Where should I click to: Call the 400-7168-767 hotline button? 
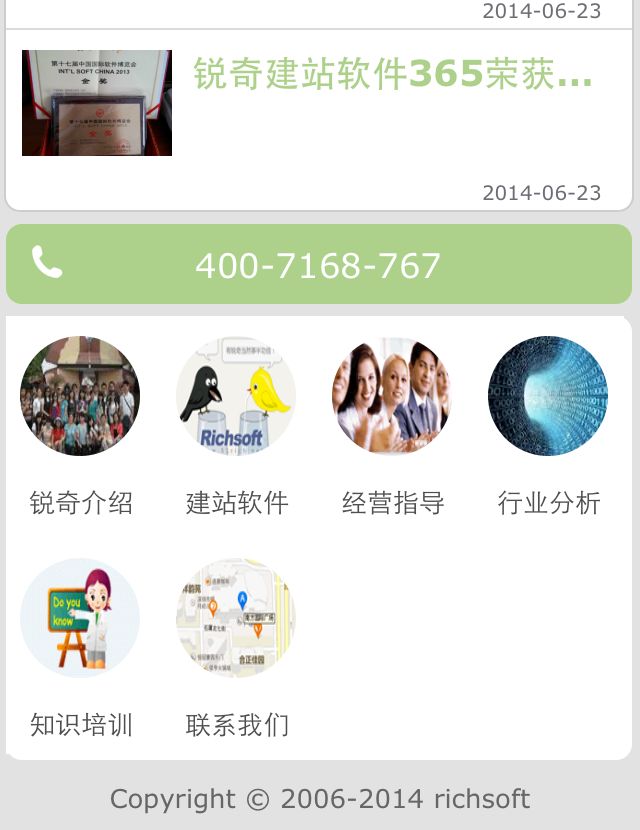318,265
